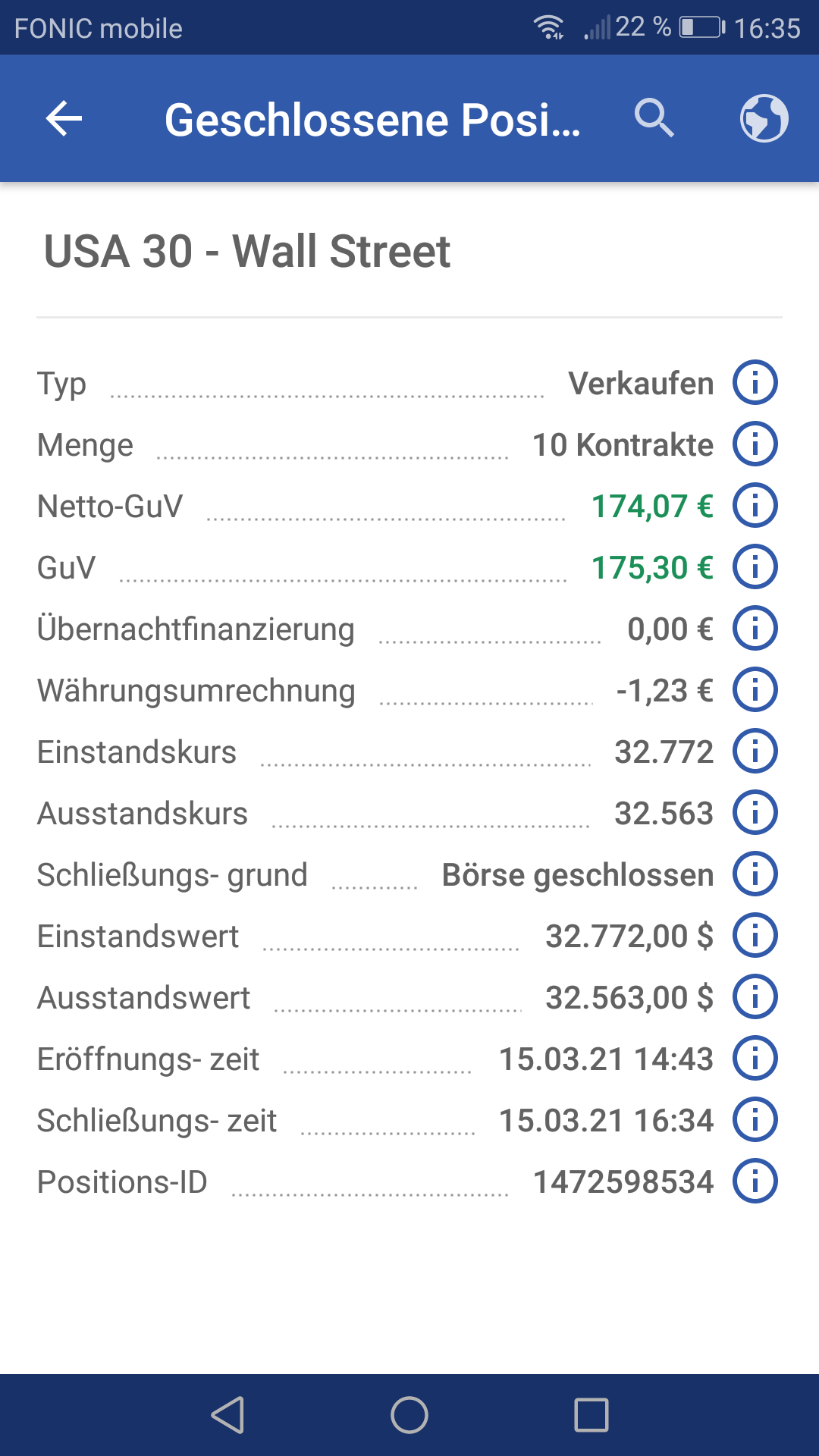
Task: Open the search icon in the header
Action: click(x=654, y=118)
